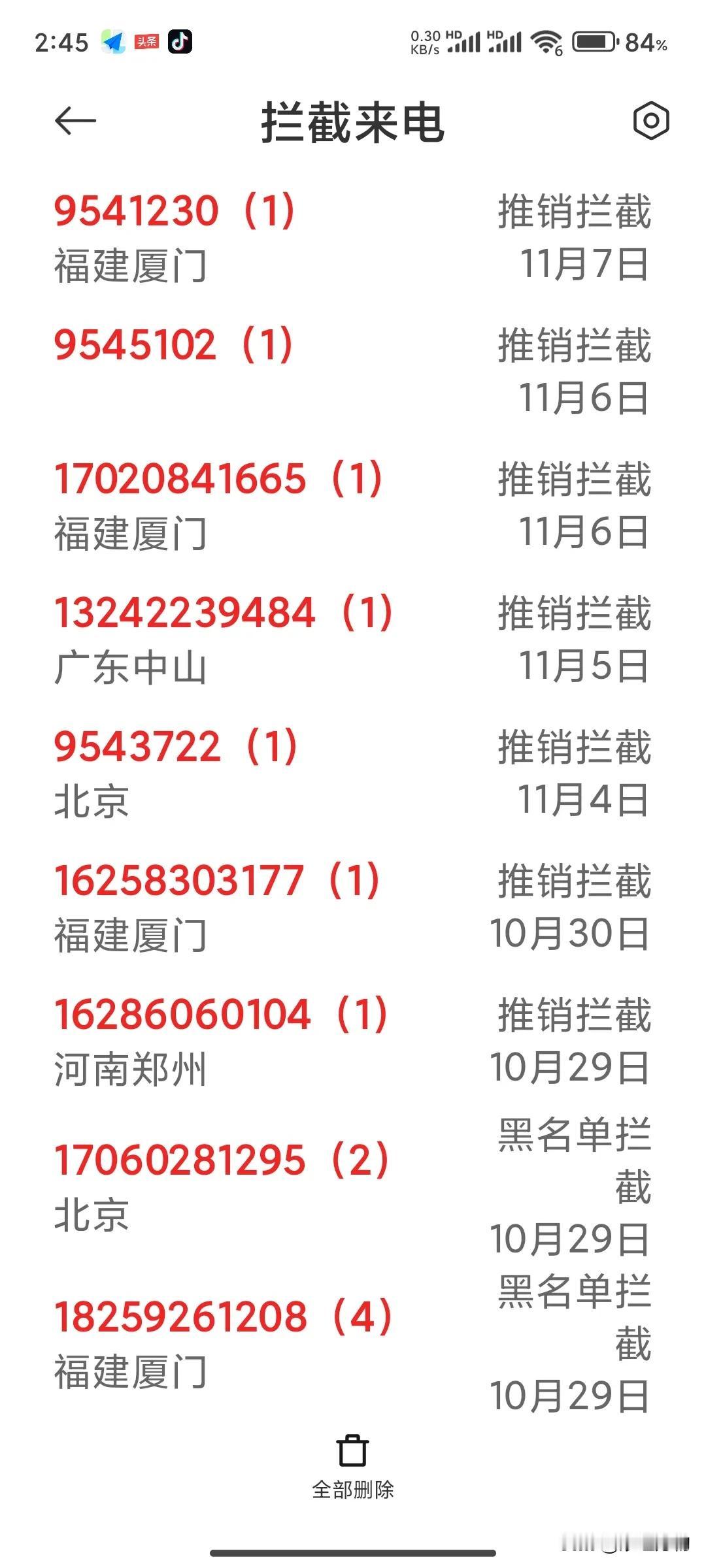Open blocked call entry 9541230
The width and height of the screenshot is (706, 1568).
pos(353,238)
